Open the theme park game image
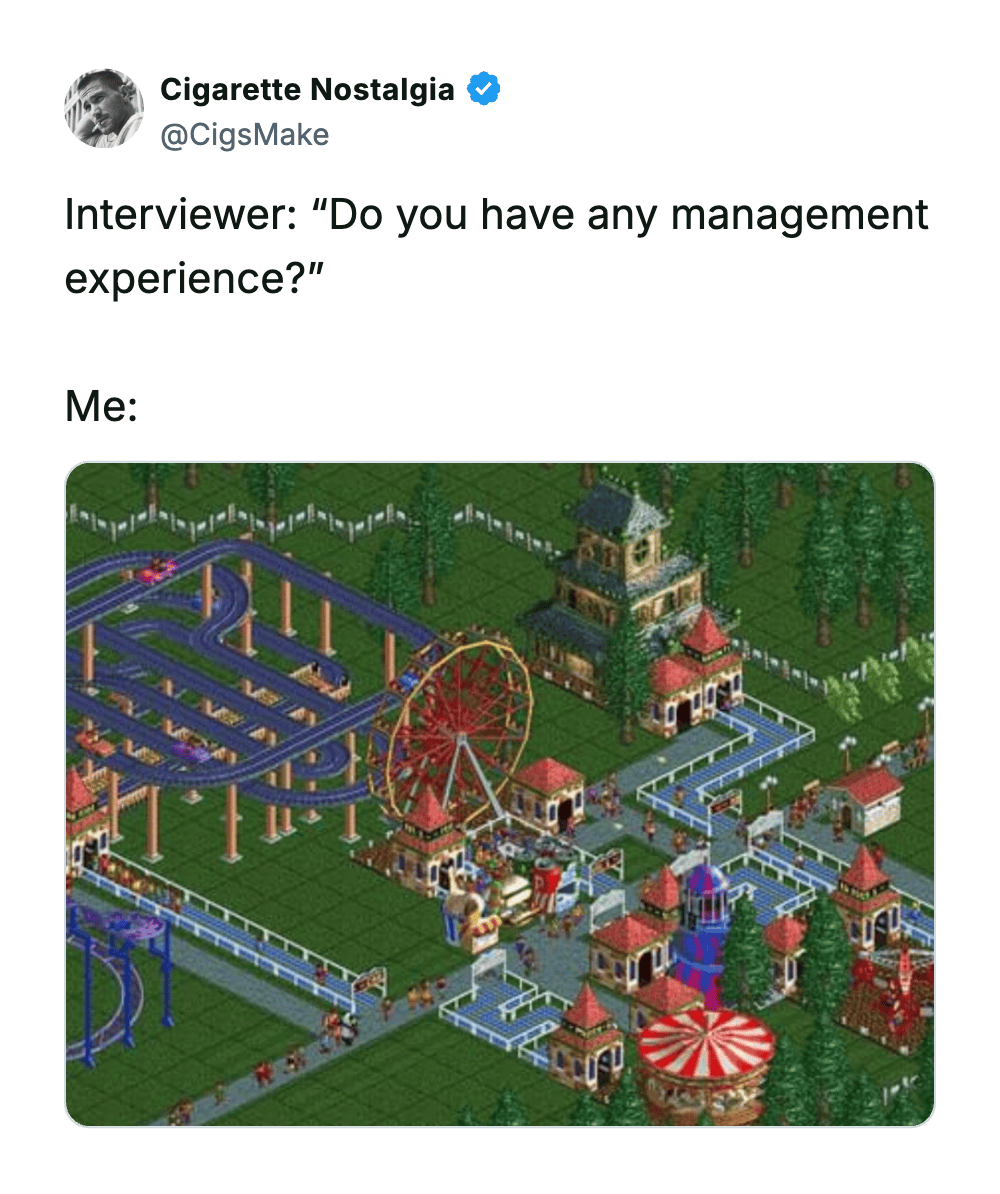 (x=500, y=794)
